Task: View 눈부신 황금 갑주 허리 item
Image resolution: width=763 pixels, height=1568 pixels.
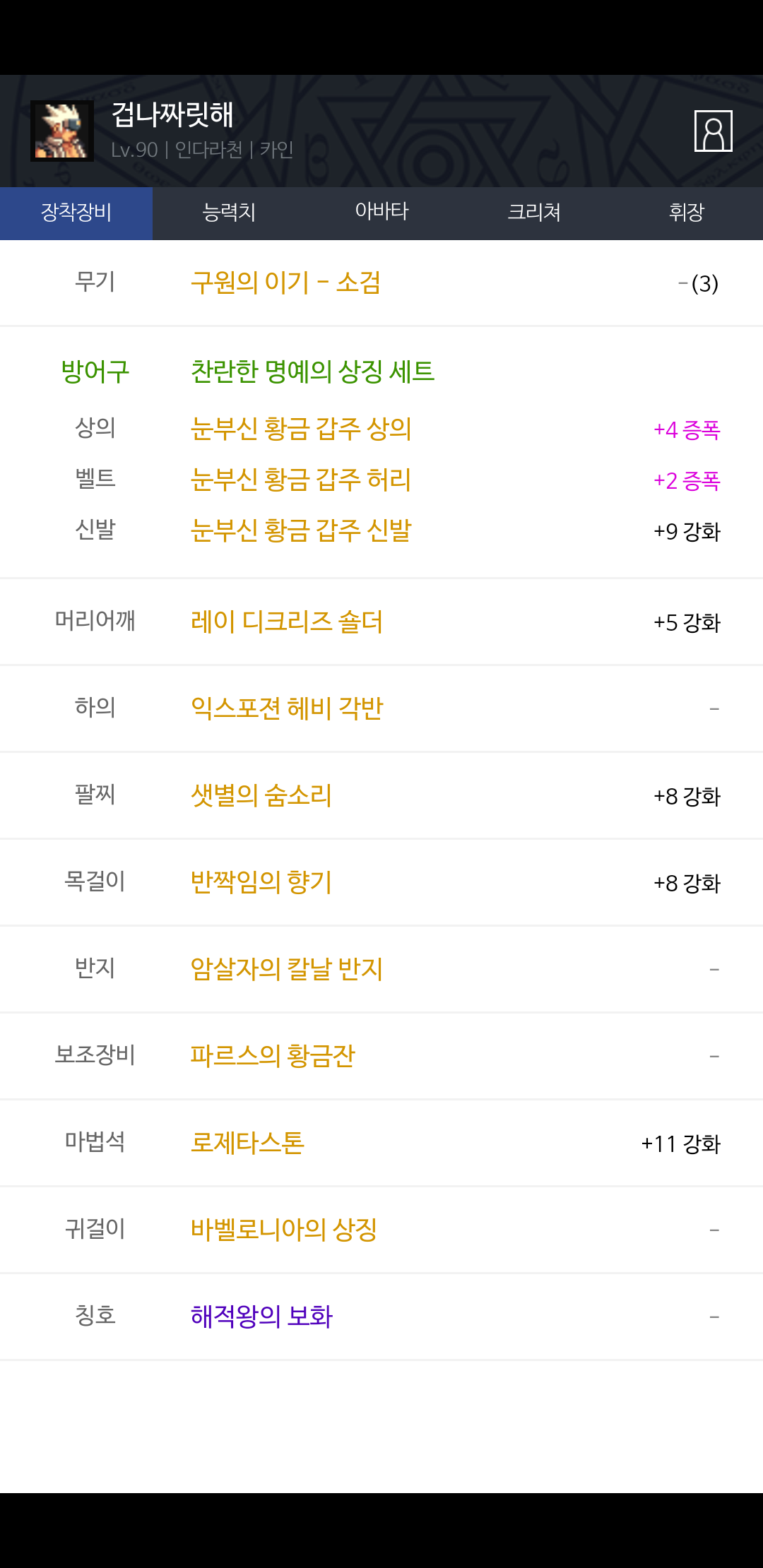Action: (x=301, y=480)
